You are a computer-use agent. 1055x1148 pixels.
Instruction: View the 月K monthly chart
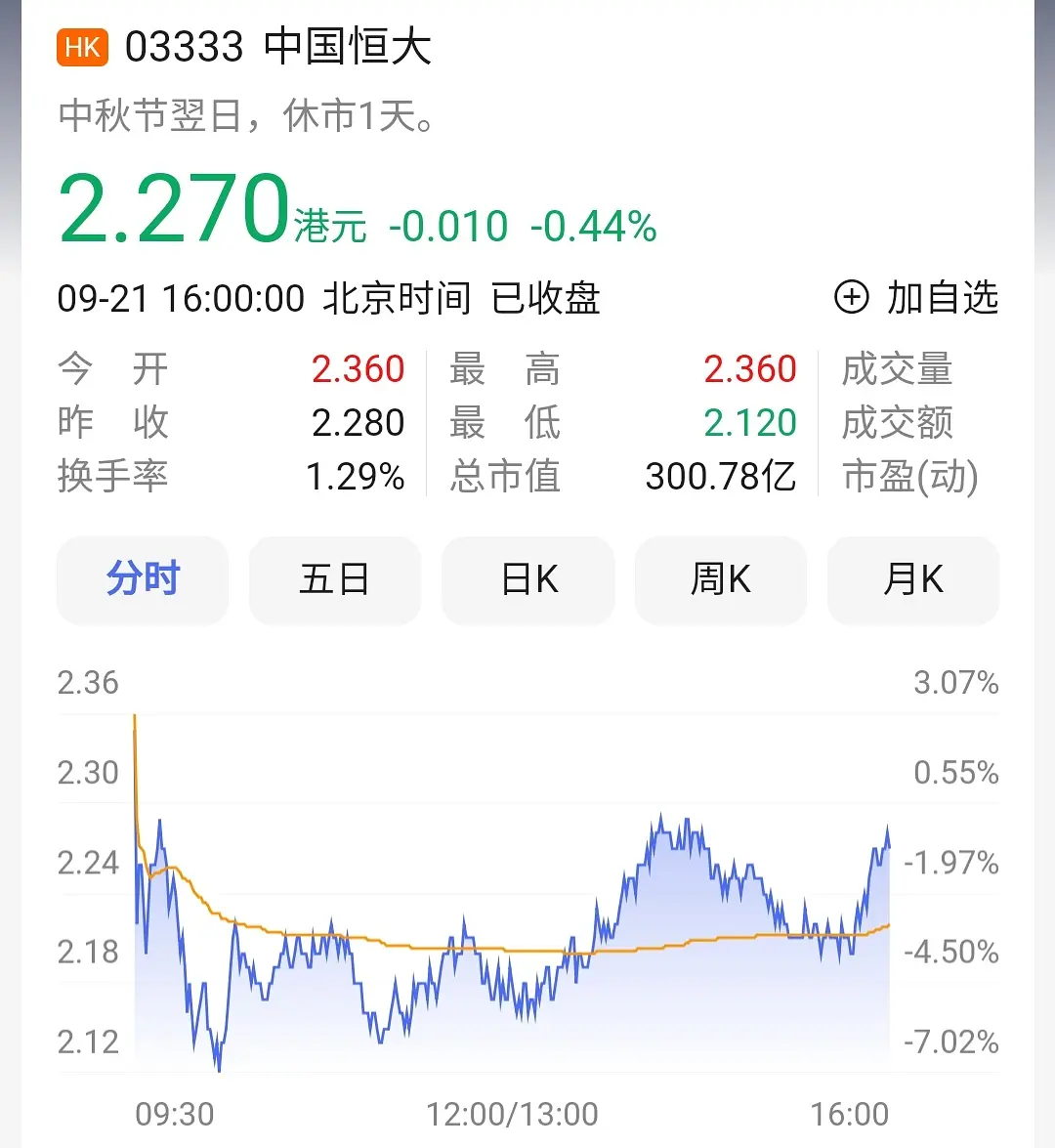point(913,580)
